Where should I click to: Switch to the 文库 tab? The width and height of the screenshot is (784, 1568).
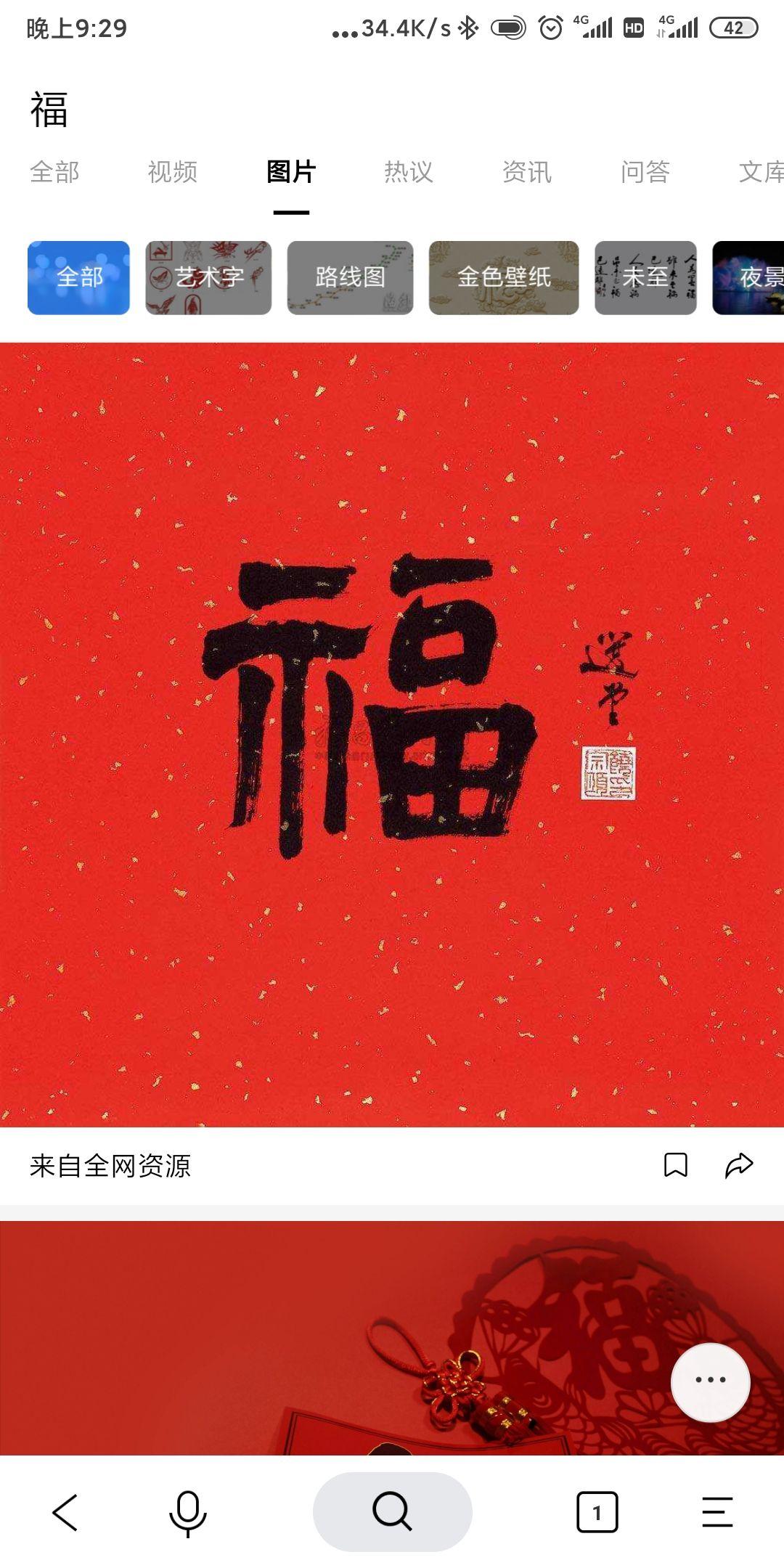pyautogui.click(x=761, y=172)
